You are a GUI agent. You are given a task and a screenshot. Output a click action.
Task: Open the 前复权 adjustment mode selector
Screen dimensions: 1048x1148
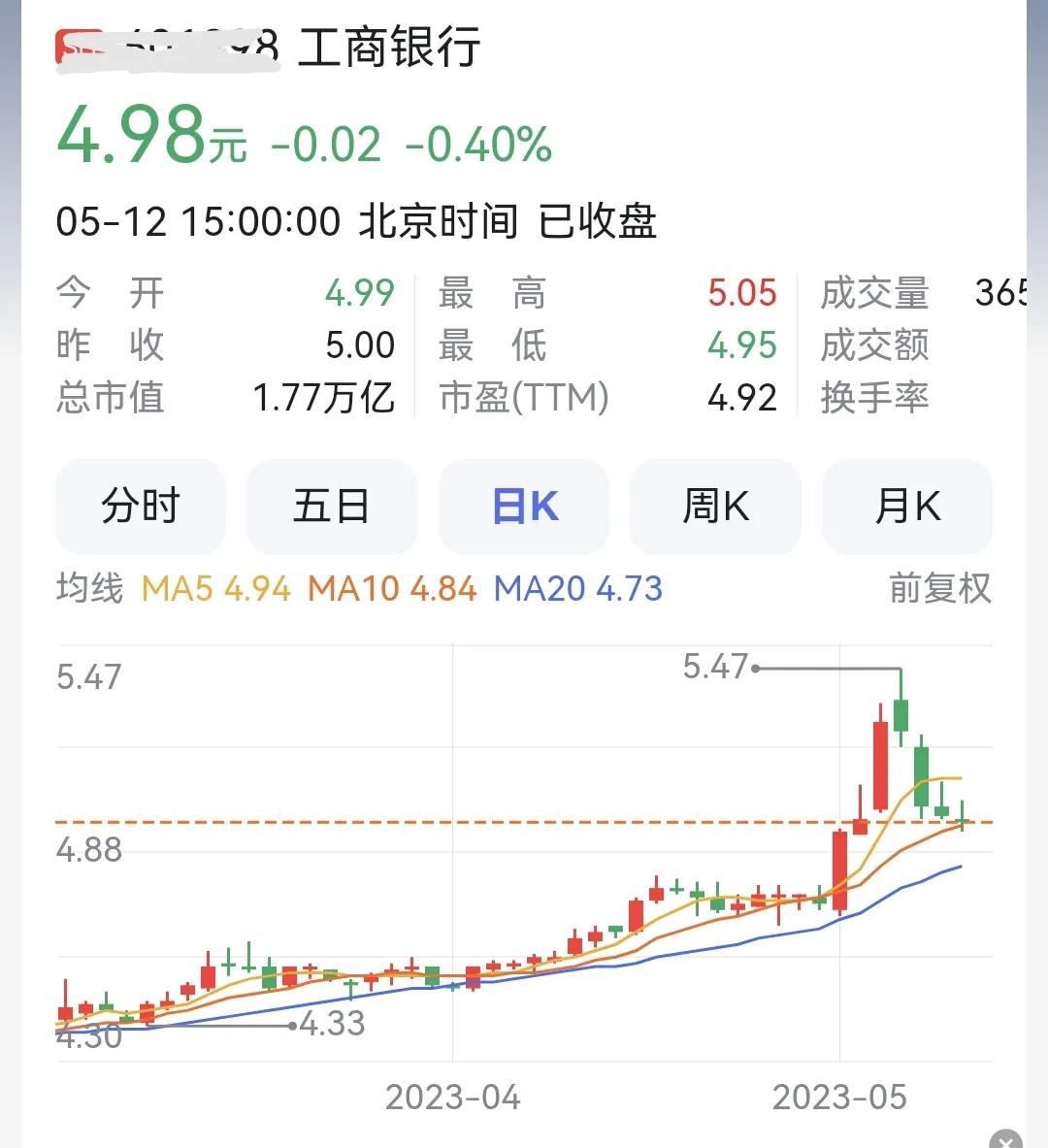[940, 589]
